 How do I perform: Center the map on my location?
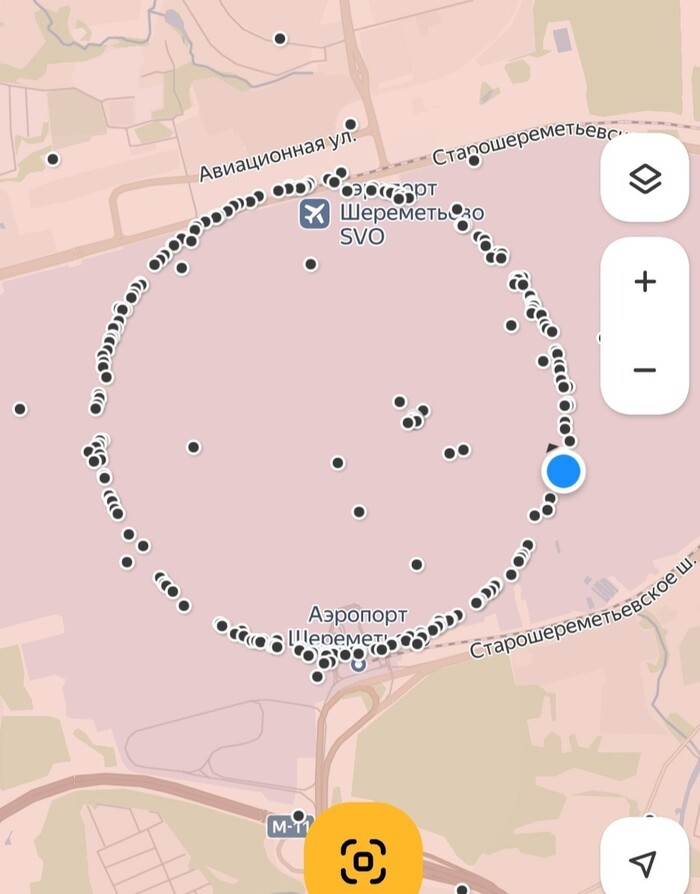(643, 862)
